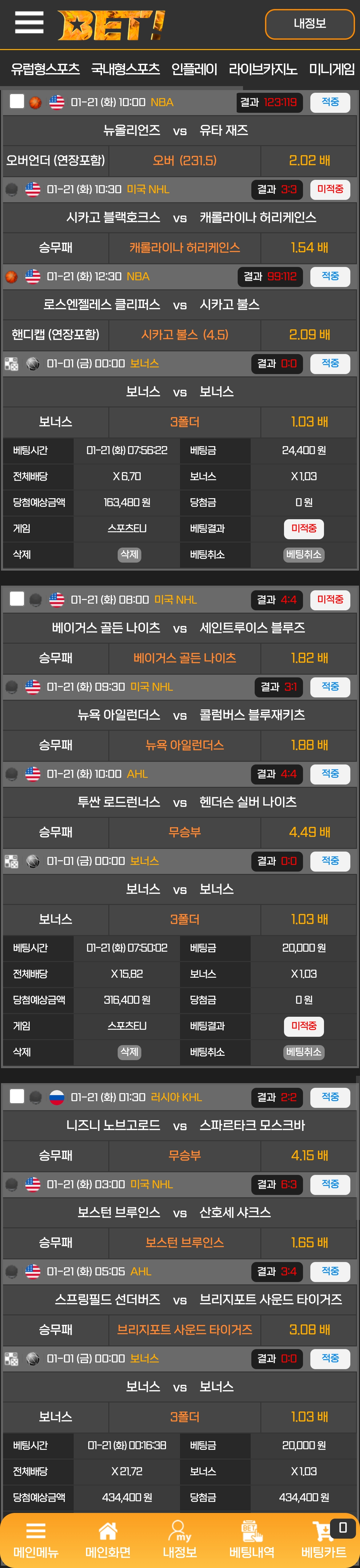Image resolution: width=360 pixels, height=1568 pixels.
Task: Open the hamburger menu
Action: (x=29, y=23)
